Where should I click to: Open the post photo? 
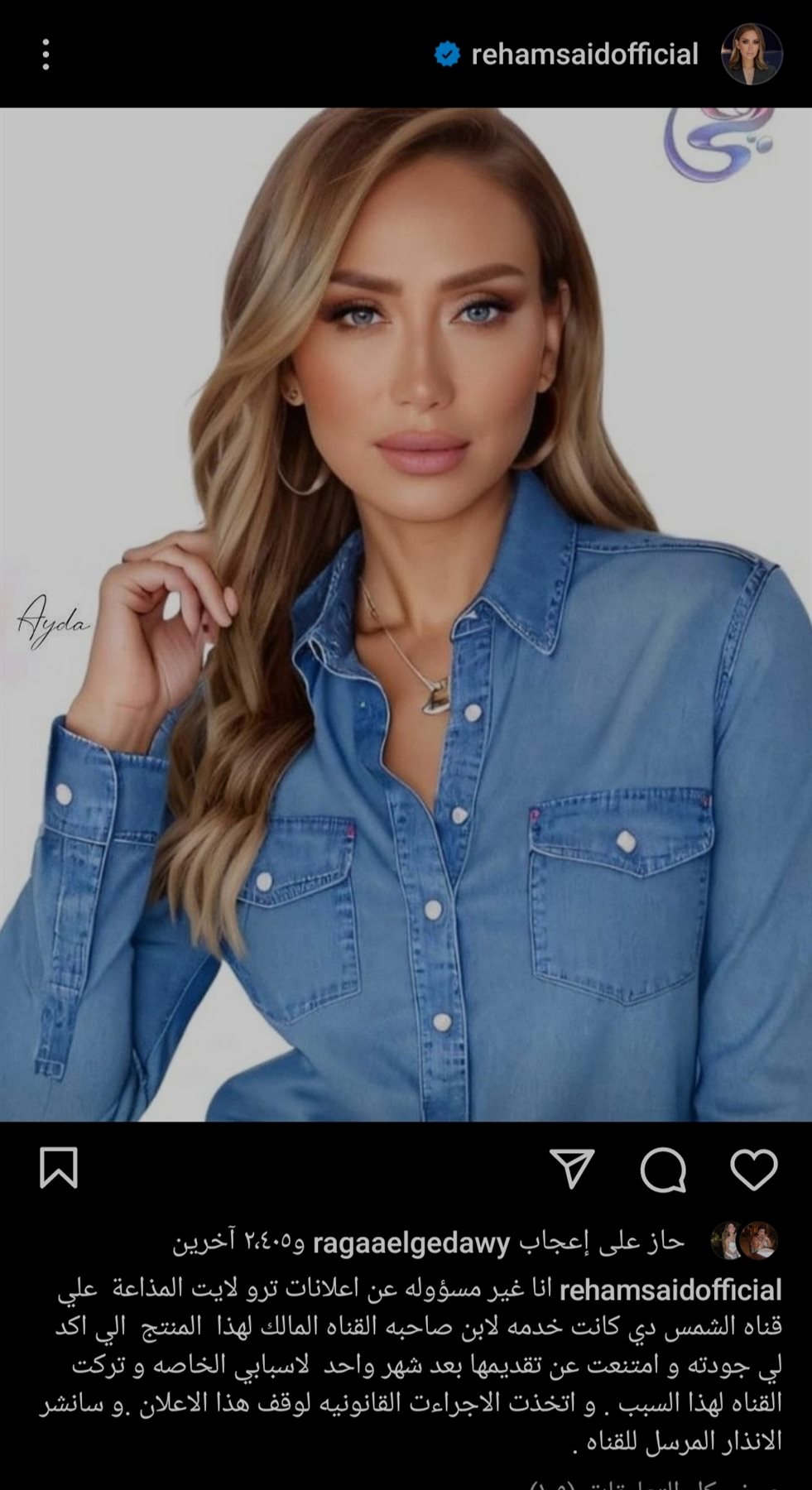(x=406, y=614)
